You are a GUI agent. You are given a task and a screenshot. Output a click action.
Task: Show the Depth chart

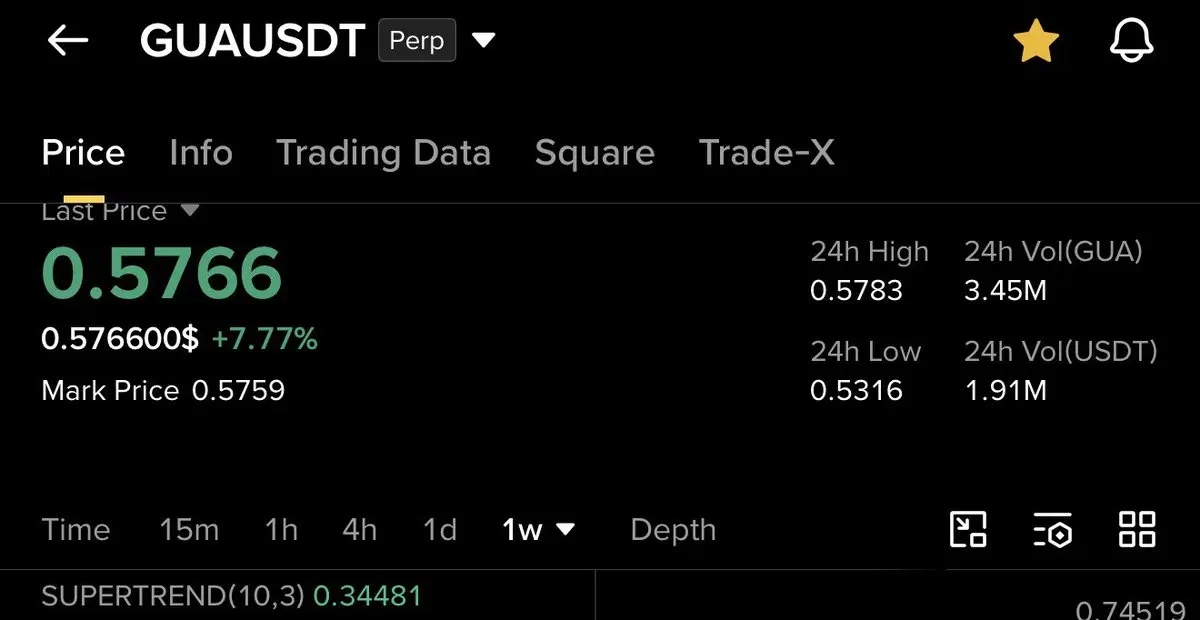[673, 529]
